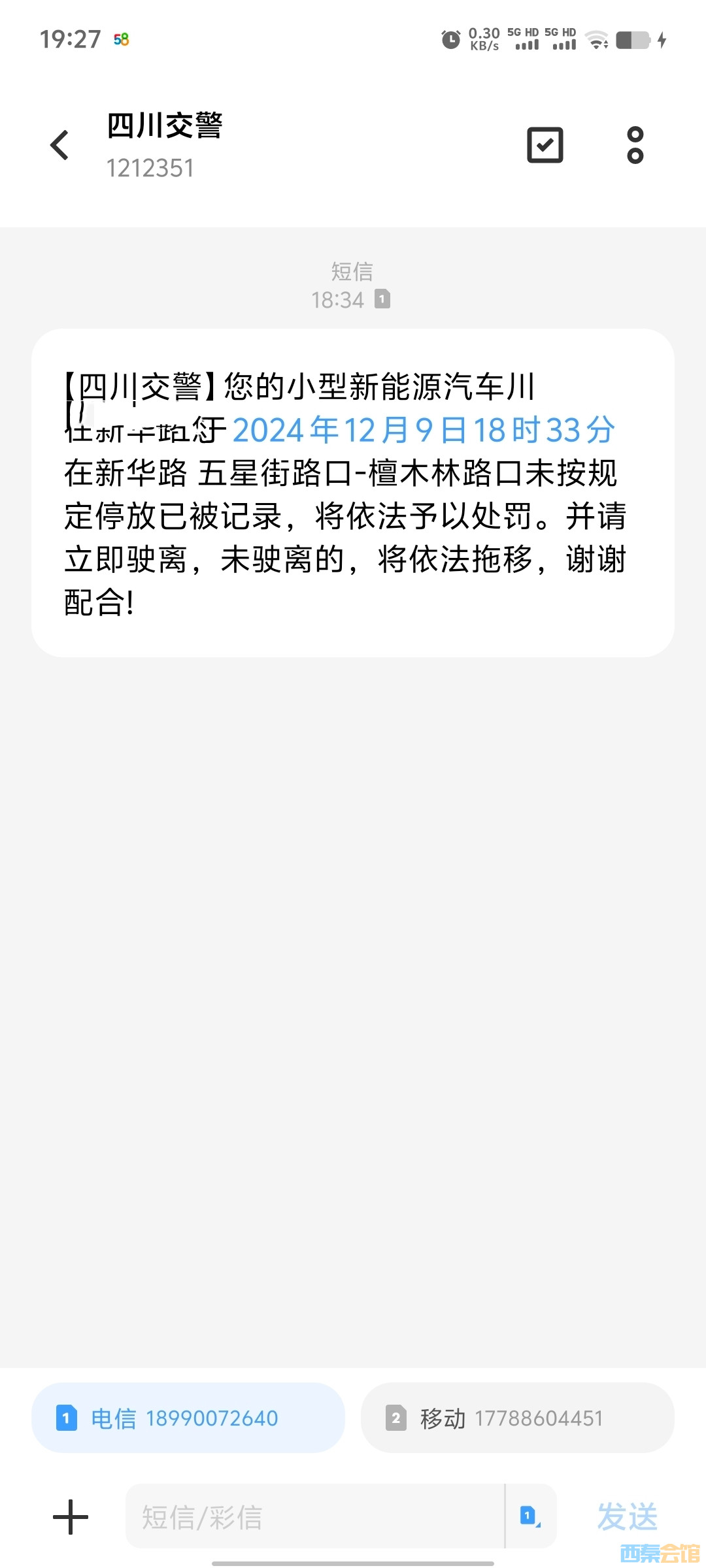Tap the multi-select checkbox icon

[545, 145]
